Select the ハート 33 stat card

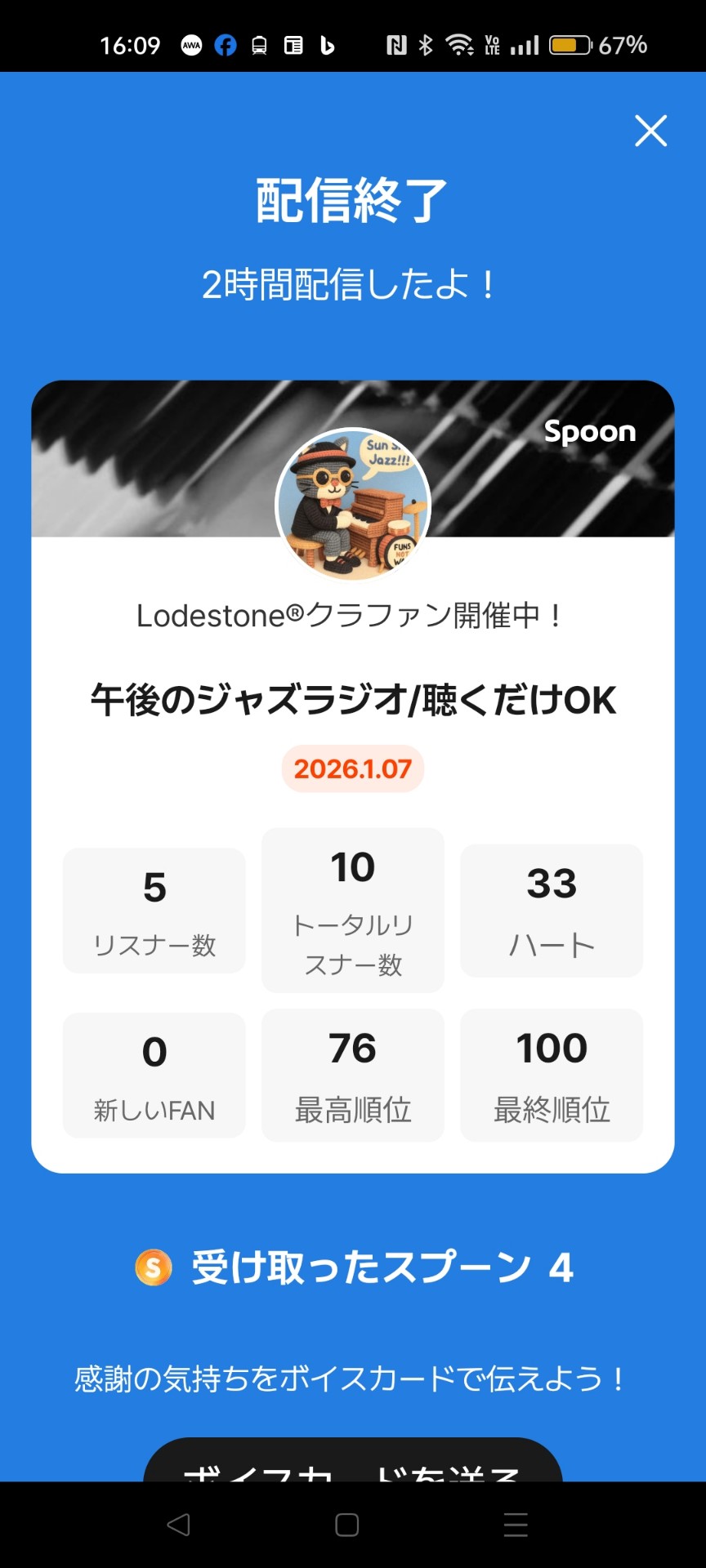click(x=551, y=910)
